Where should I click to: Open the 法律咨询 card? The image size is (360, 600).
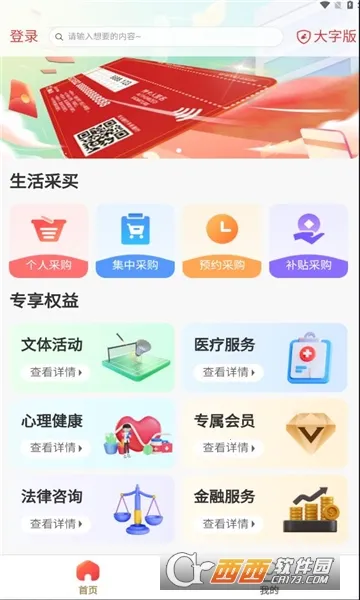[x=91, y=509]
